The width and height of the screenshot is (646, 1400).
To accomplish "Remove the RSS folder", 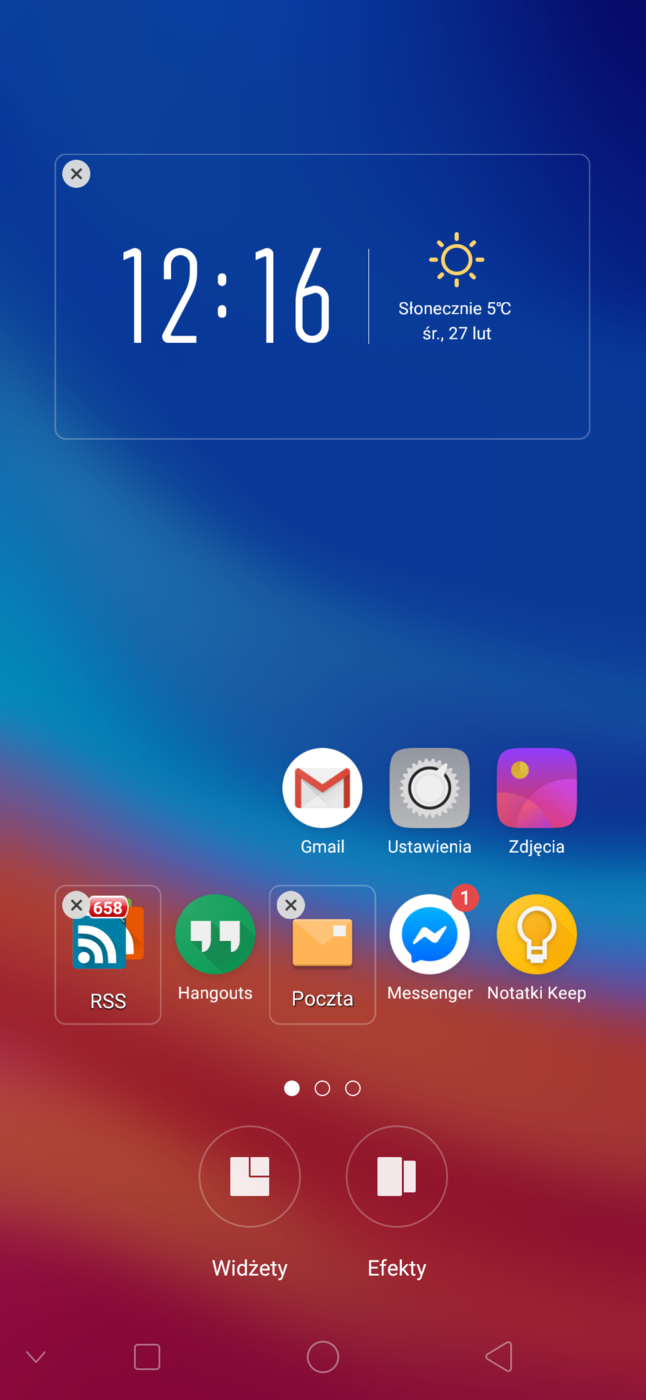I will point(76,905).
